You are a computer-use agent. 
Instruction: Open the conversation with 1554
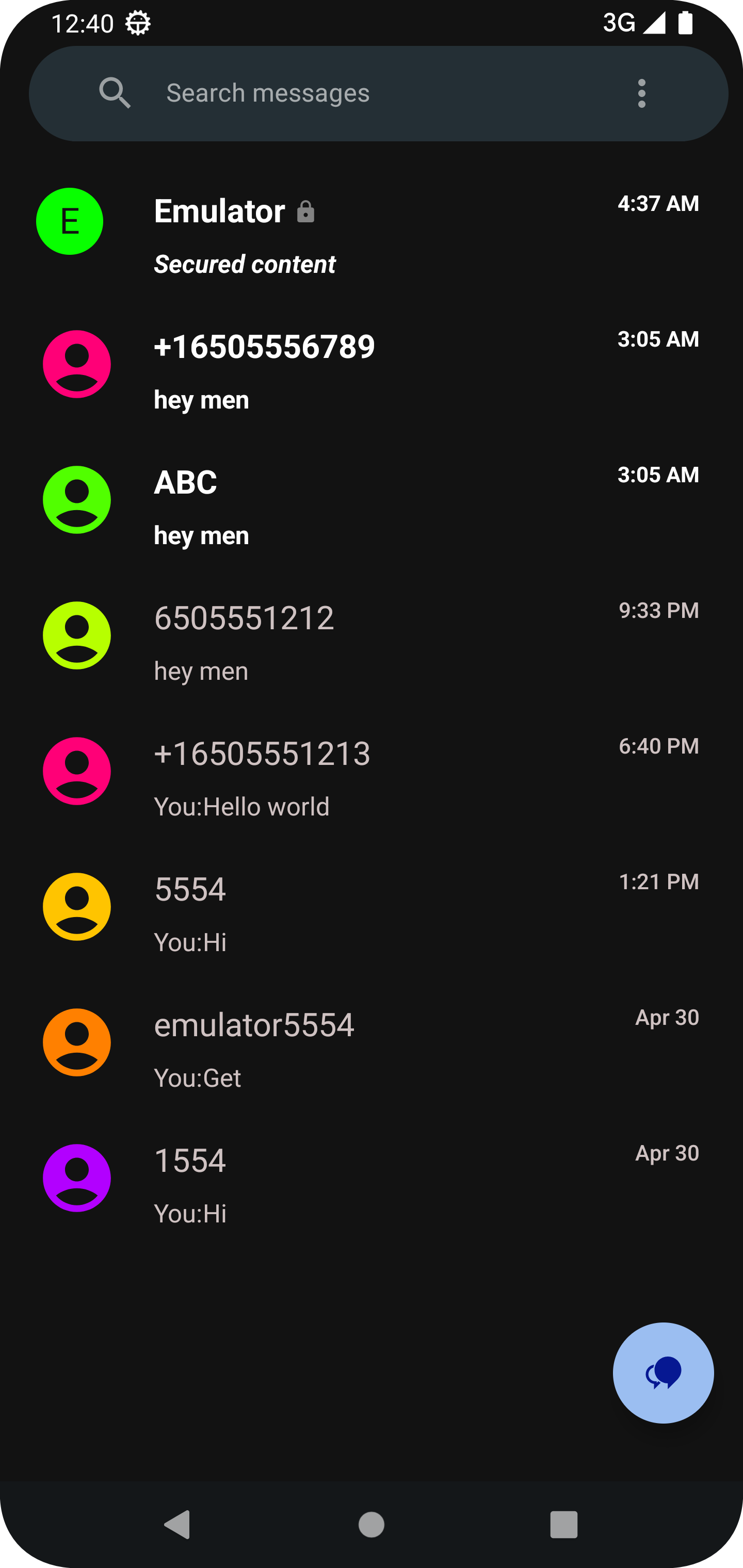372,1185
